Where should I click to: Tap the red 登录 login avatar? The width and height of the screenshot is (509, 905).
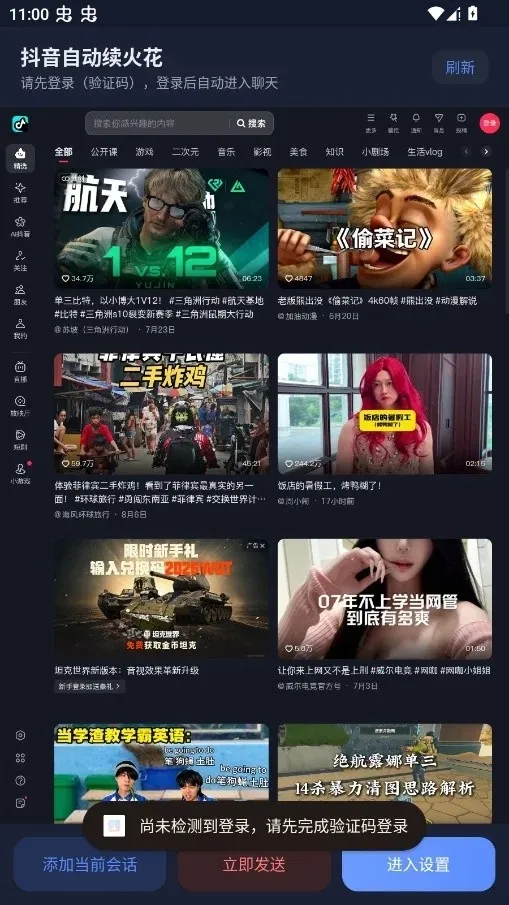coord(489,123)
